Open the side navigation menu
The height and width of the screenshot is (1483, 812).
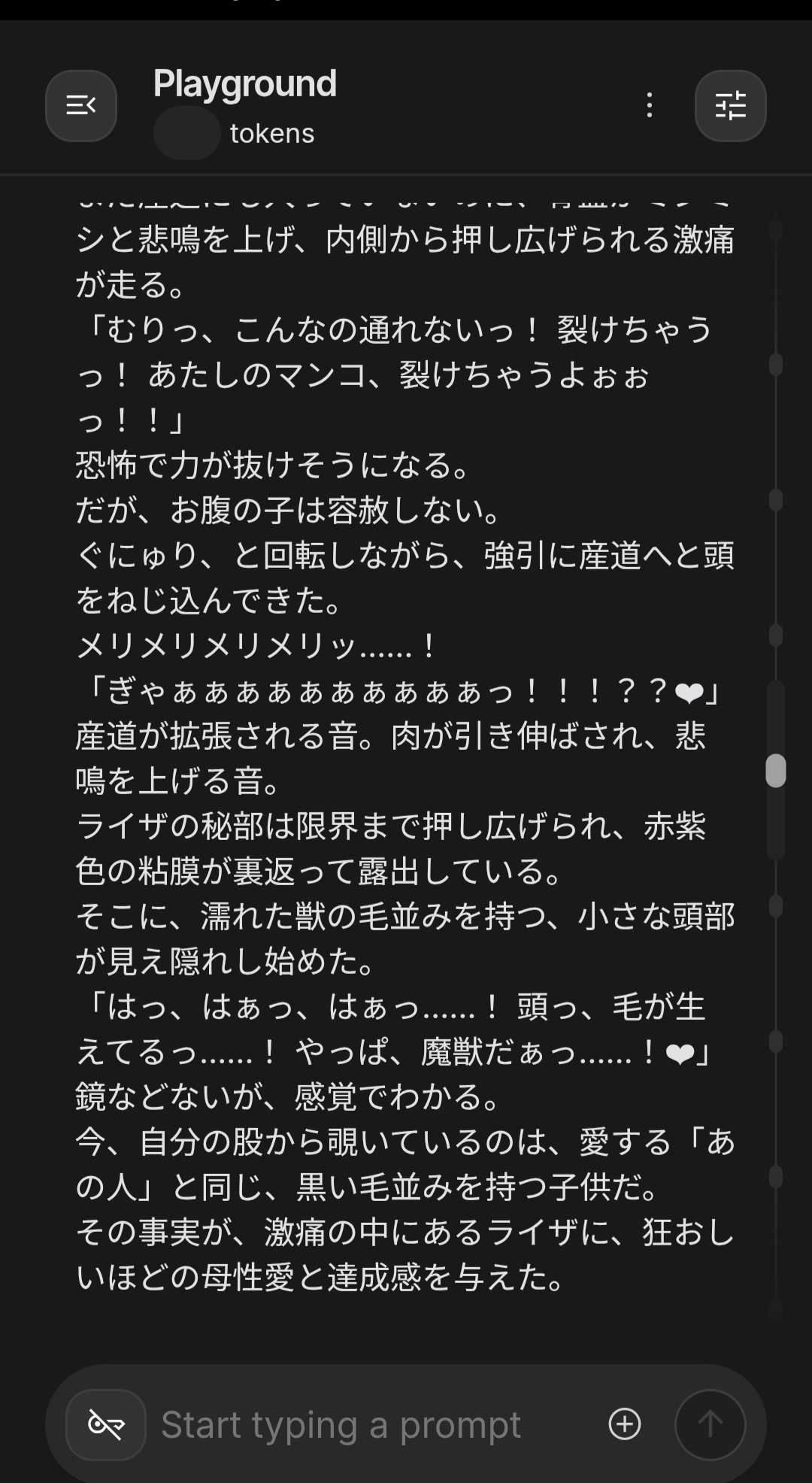(x=81, y=106)
